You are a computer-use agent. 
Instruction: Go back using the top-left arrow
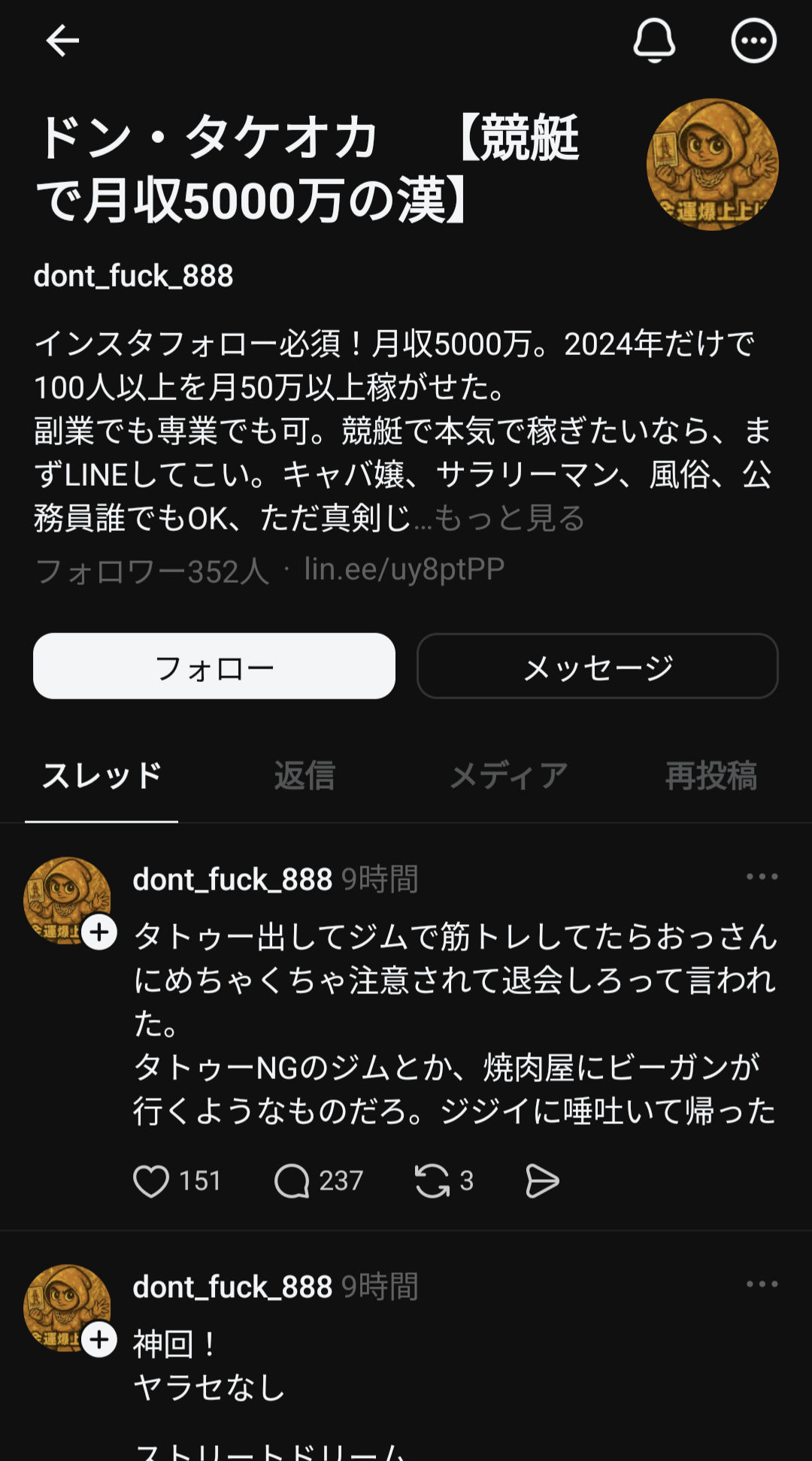point(62,41)
